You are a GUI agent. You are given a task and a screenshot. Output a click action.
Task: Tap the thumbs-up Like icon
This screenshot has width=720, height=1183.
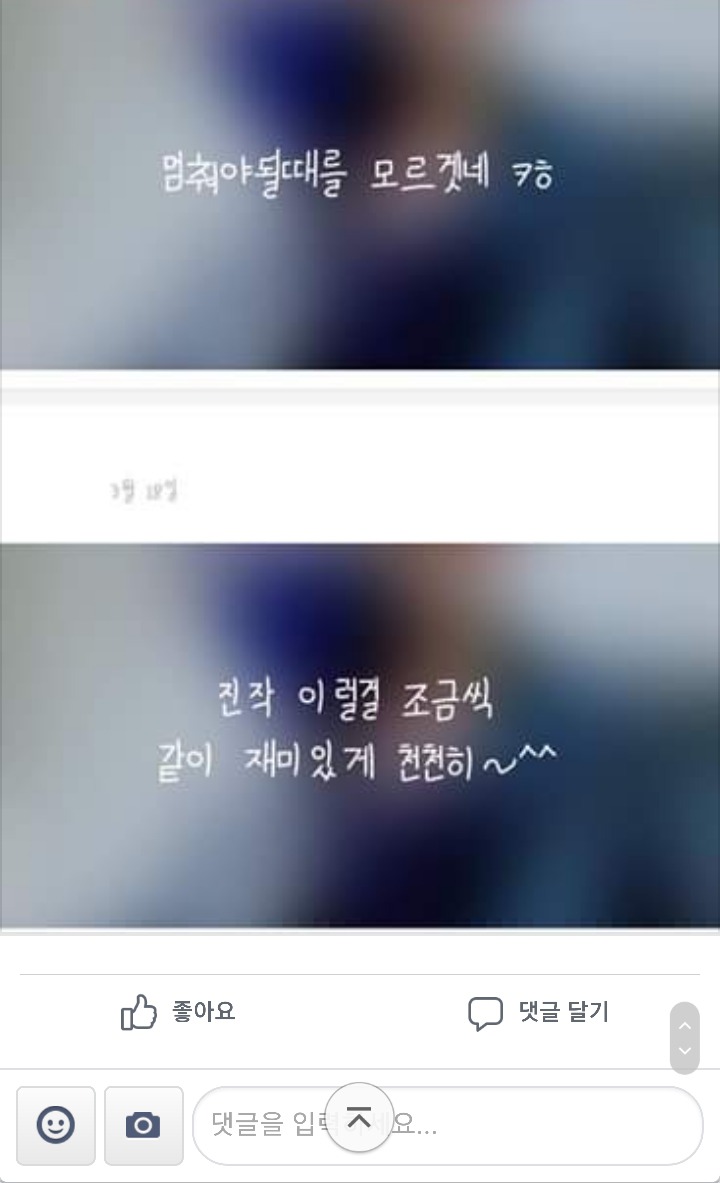140,1012
